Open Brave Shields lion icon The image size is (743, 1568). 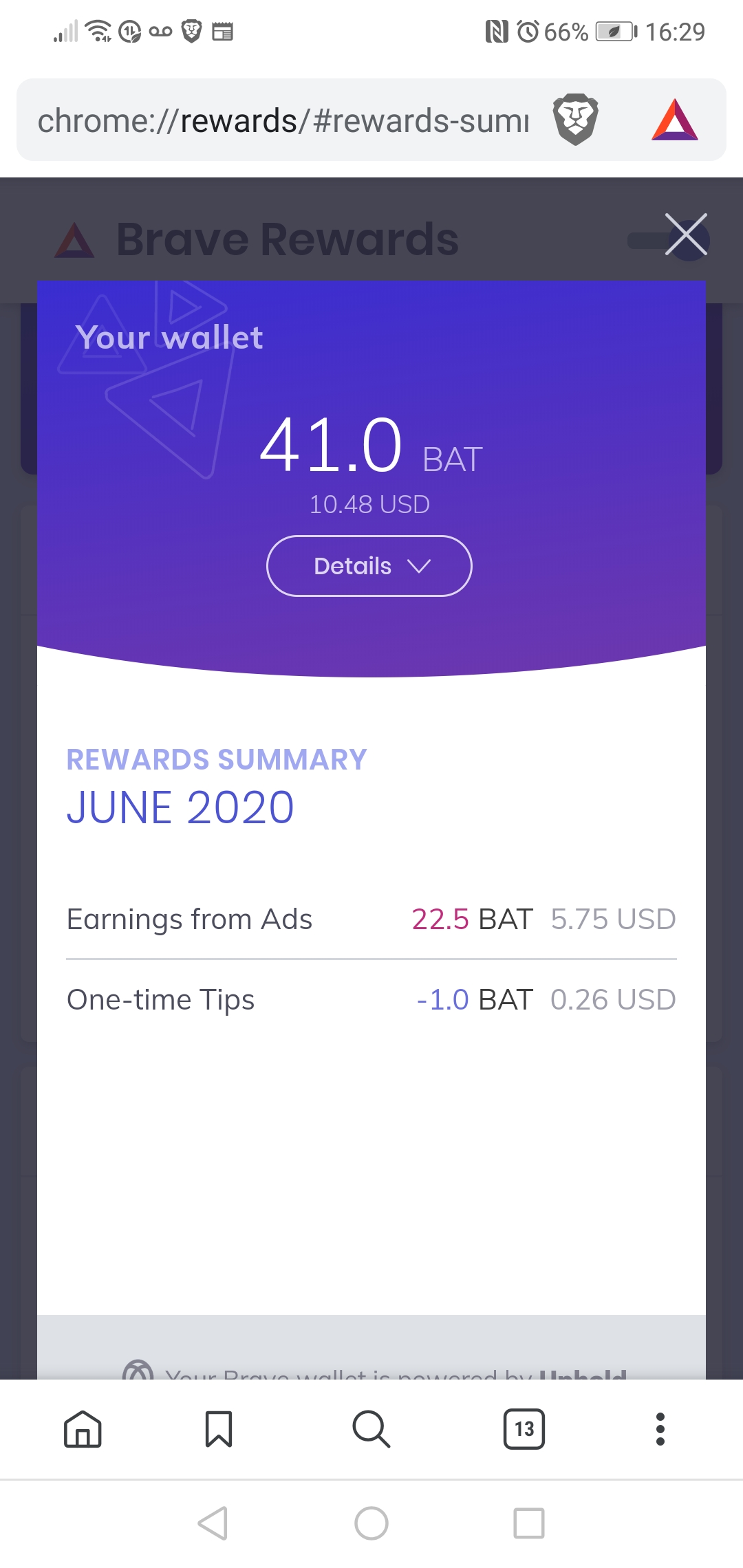[576, 120]
